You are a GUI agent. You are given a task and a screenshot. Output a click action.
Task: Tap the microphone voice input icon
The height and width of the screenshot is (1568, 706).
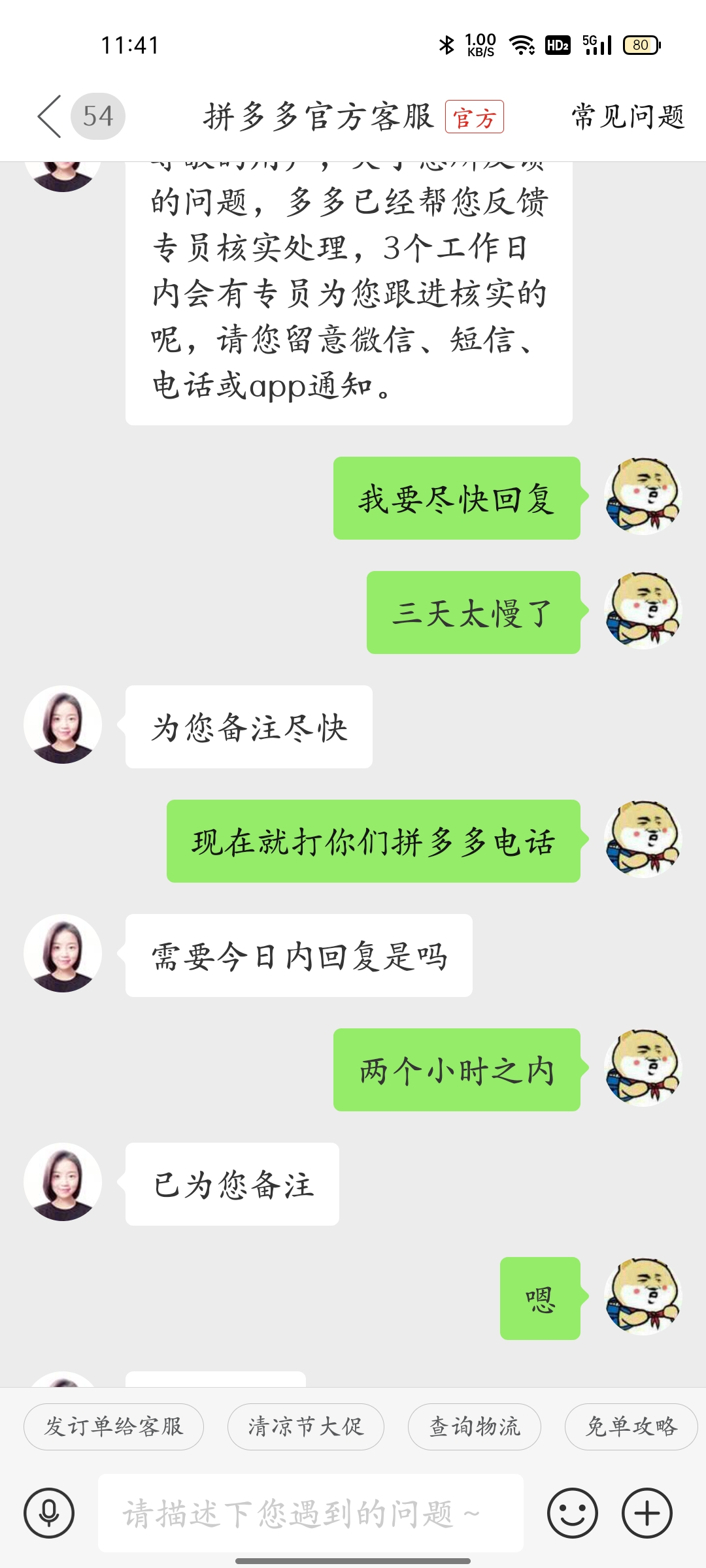tap(49, 1512)
